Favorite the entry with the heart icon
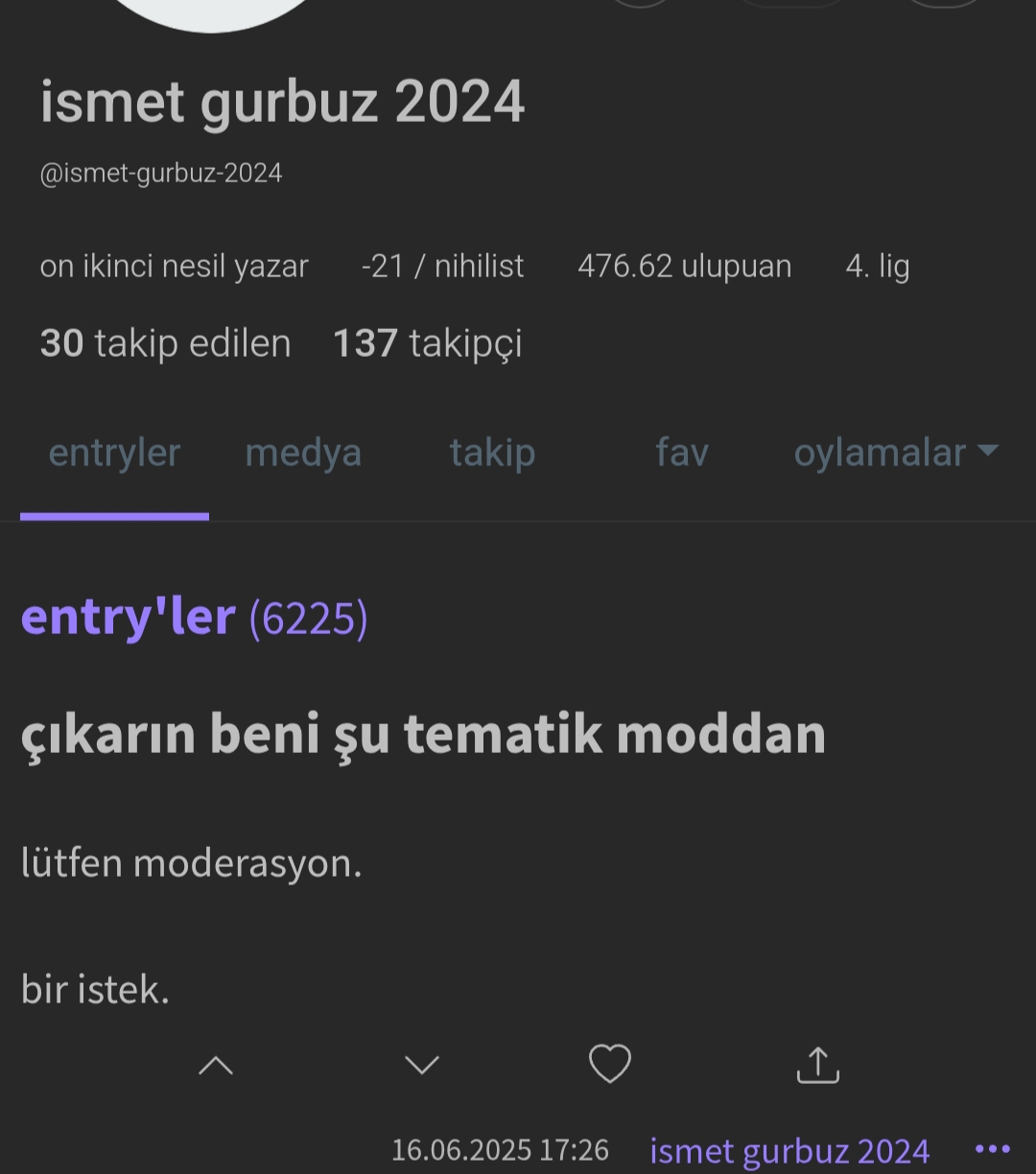Viewport: 1036px width, 1174px height. 610,1065
